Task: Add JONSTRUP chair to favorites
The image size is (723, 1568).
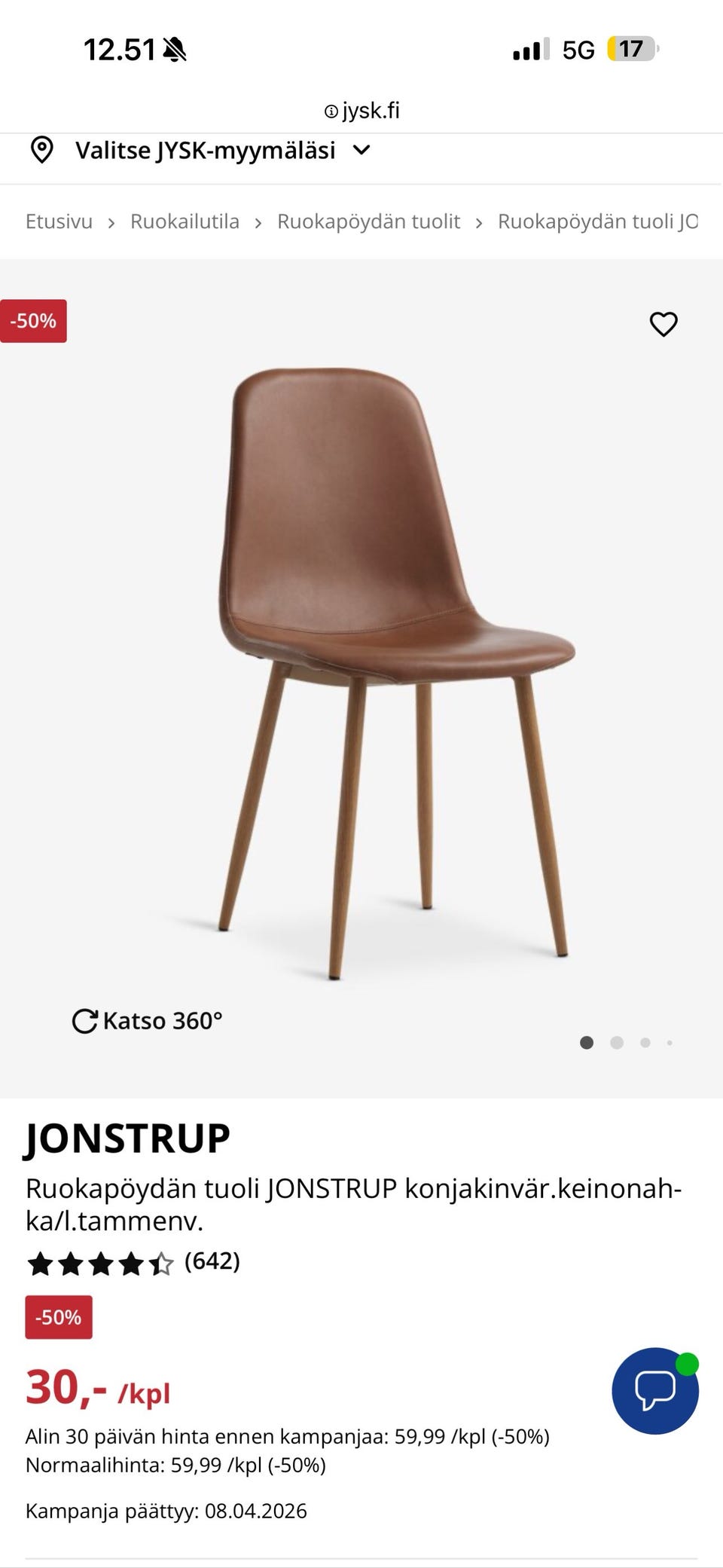Action: click(x=664, y=324)
